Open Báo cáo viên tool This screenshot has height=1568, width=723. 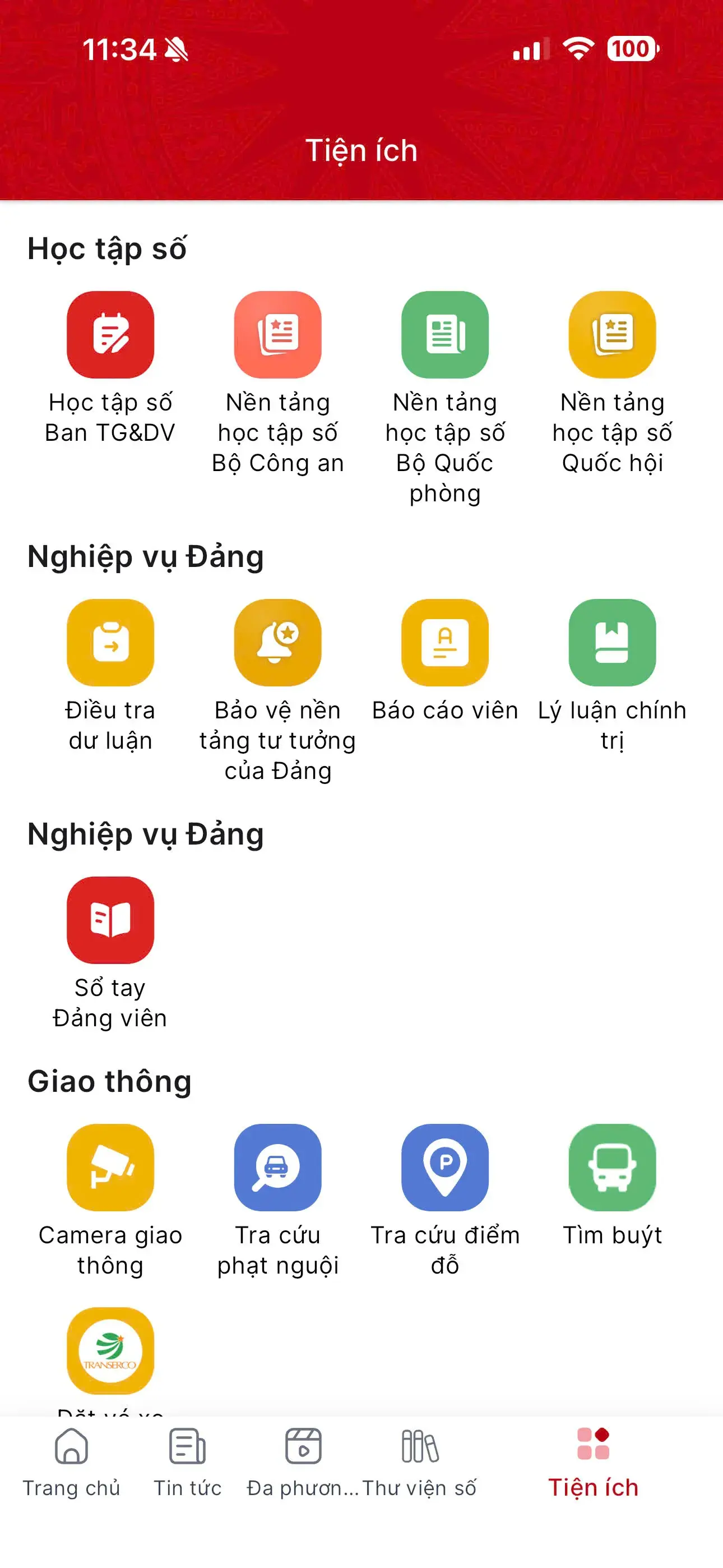(x=446, y=642)
